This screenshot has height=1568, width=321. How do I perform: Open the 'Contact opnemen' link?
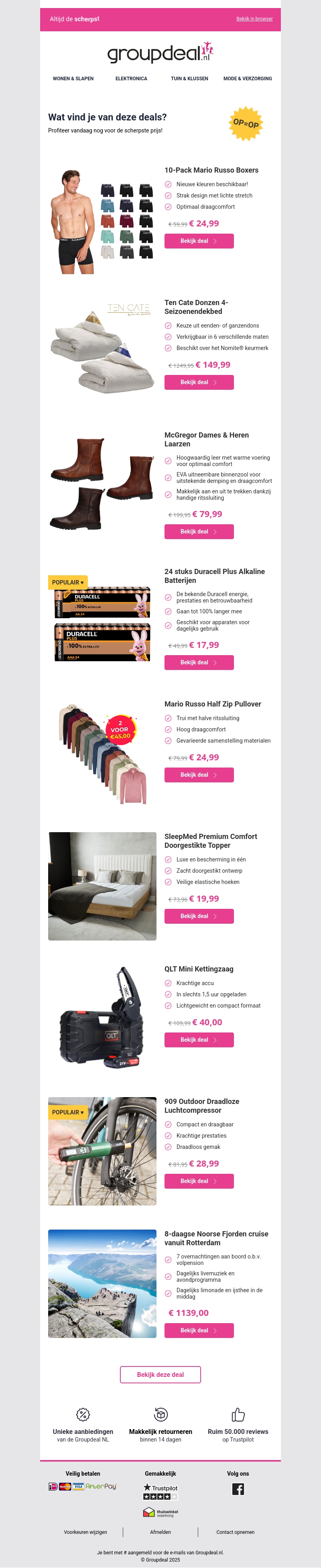point(235,1532)
